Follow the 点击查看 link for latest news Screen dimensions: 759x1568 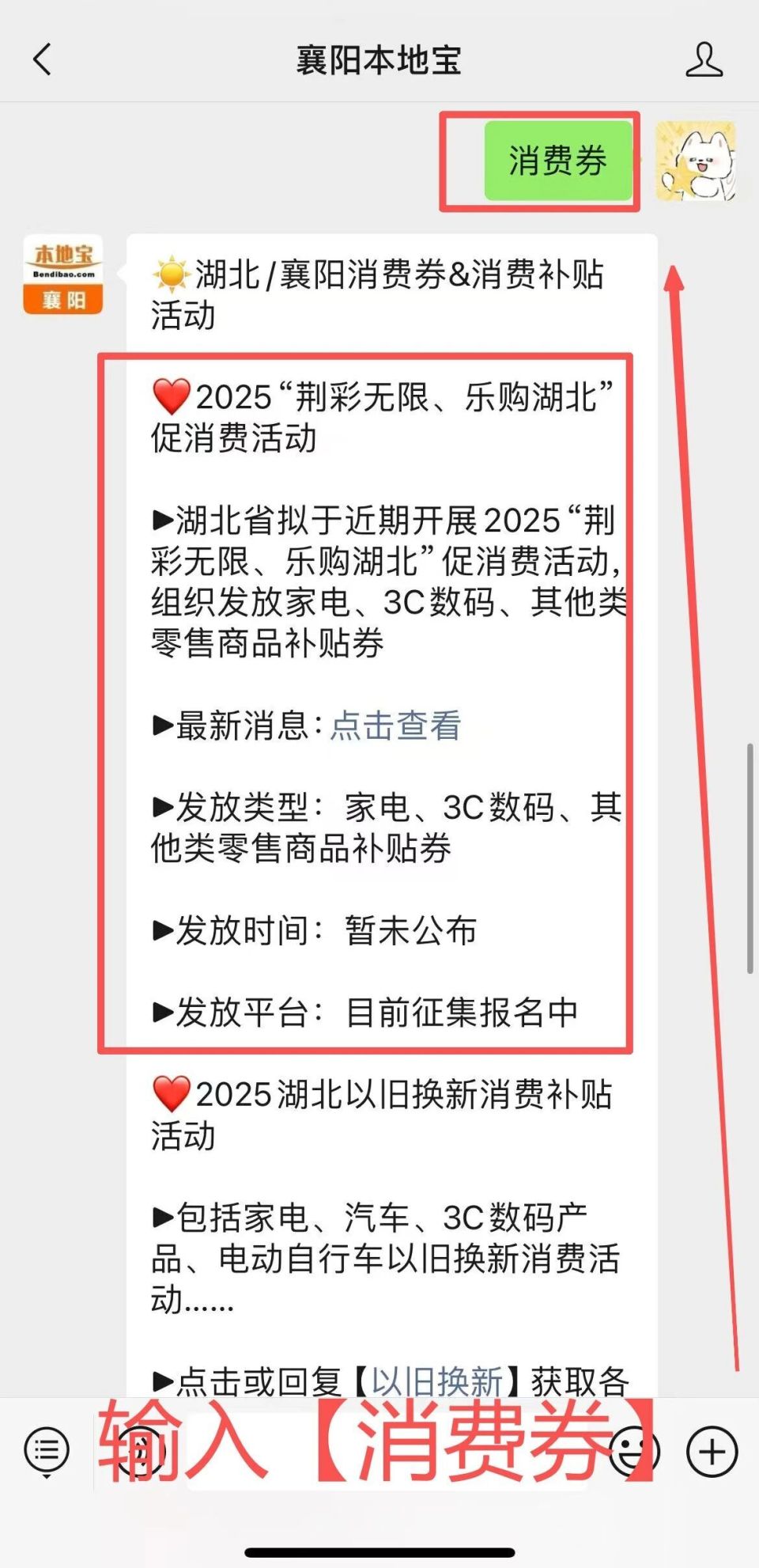[395, 728]
